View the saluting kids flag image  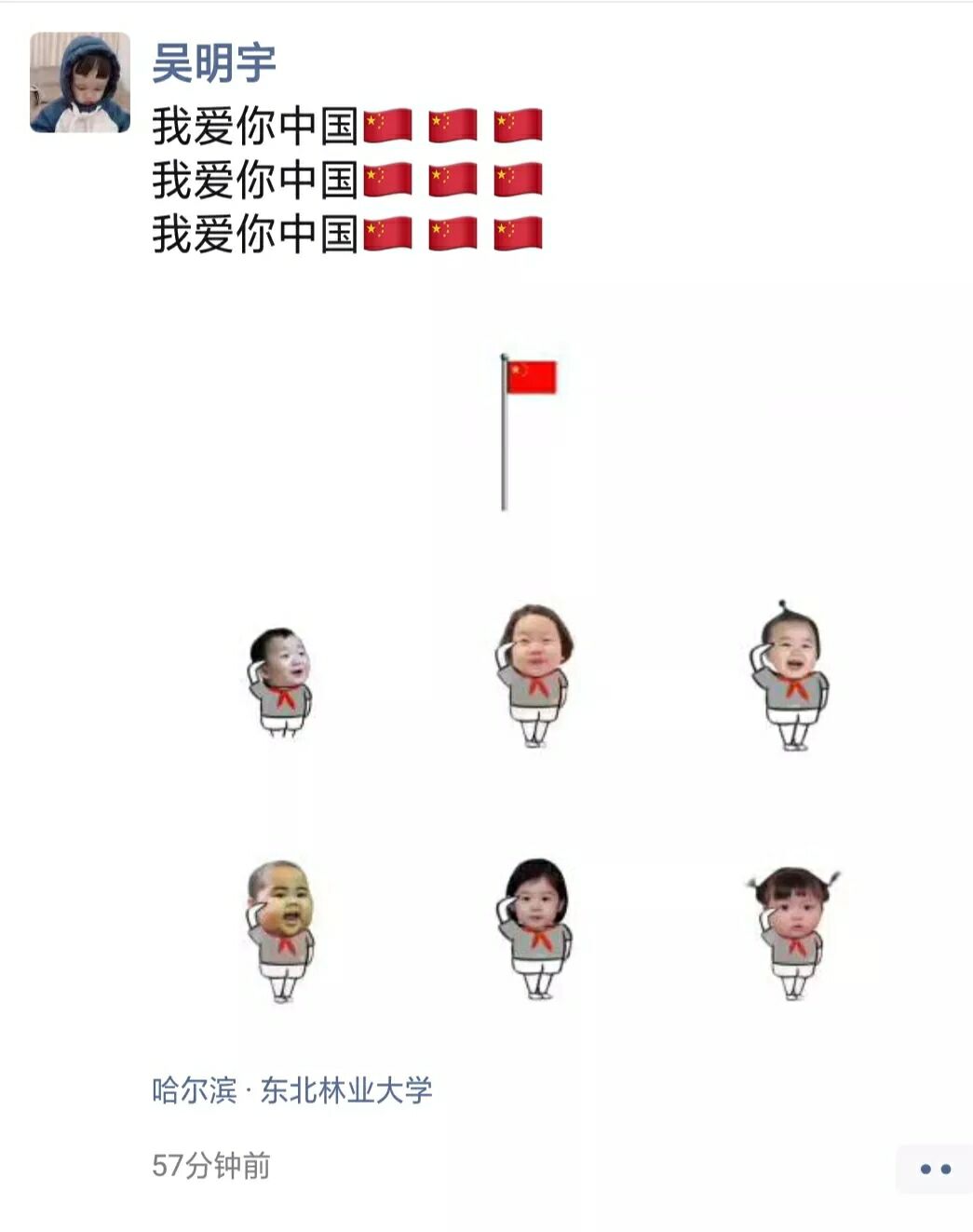tap(535, 670)
